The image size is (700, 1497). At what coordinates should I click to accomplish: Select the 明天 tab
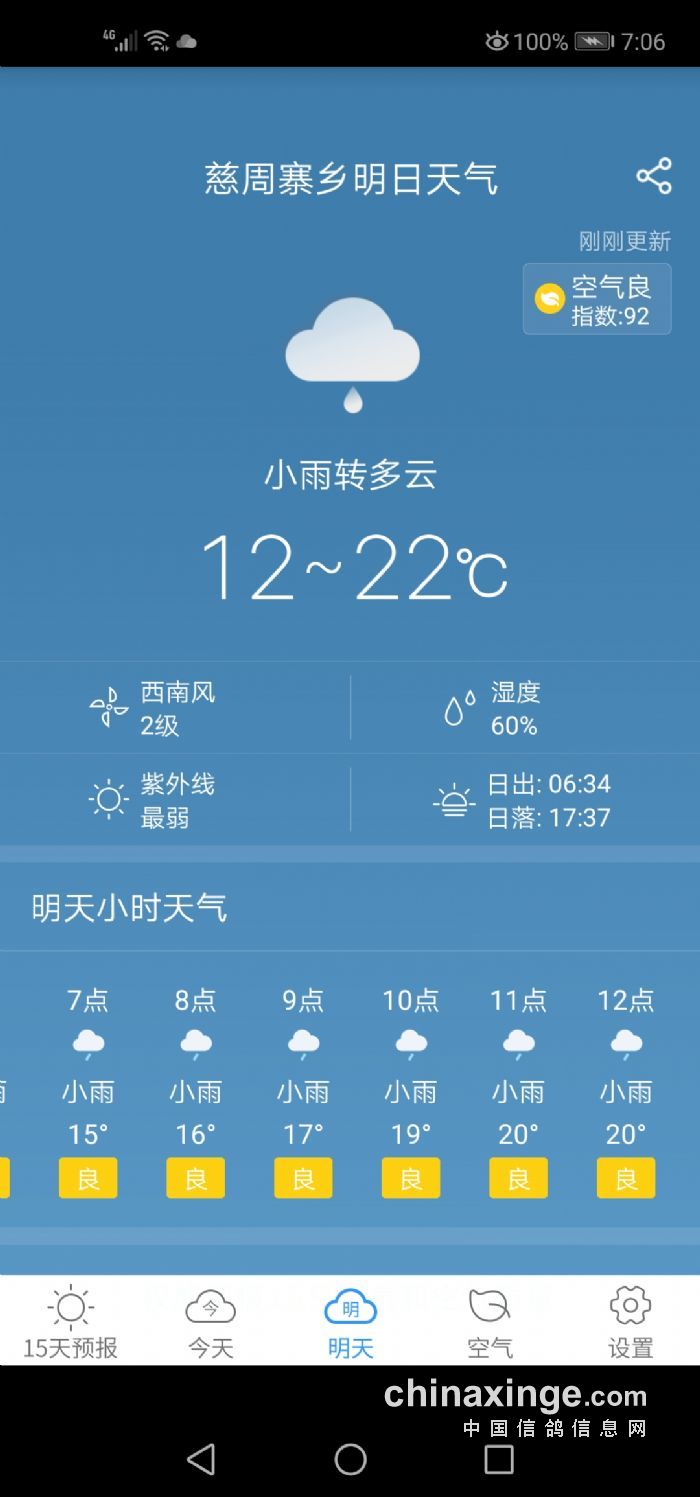click(x=350, y=1322)
